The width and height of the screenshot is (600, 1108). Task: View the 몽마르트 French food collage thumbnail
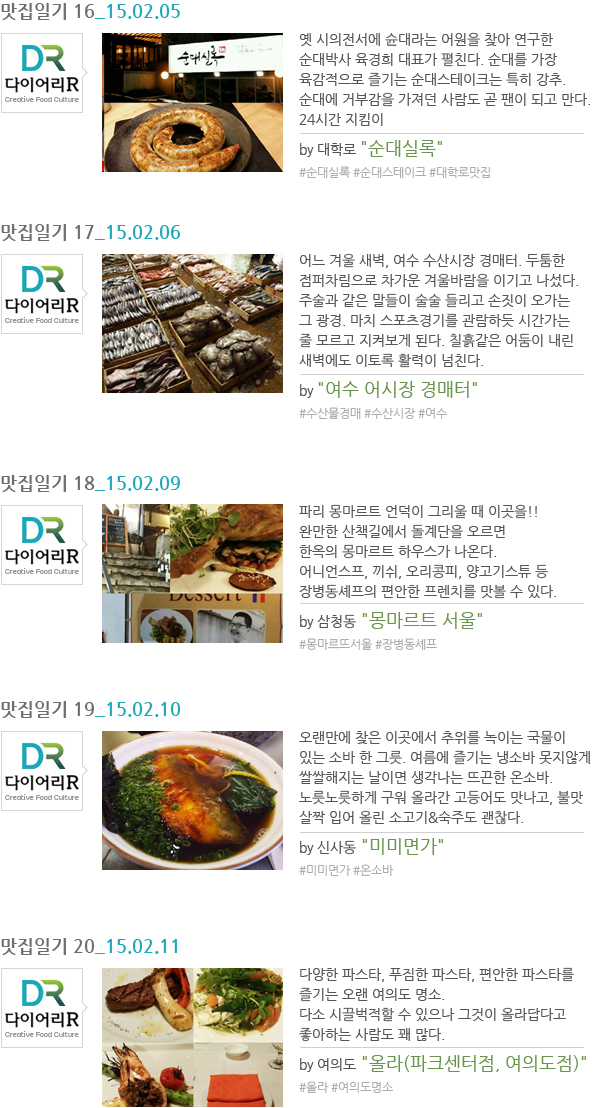[192, 573]
